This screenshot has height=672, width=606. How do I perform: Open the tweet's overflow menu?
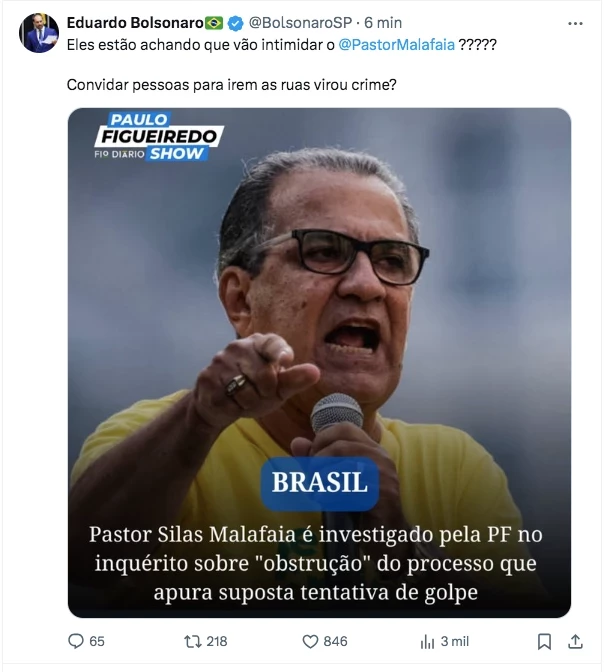[x=574, y=22]
